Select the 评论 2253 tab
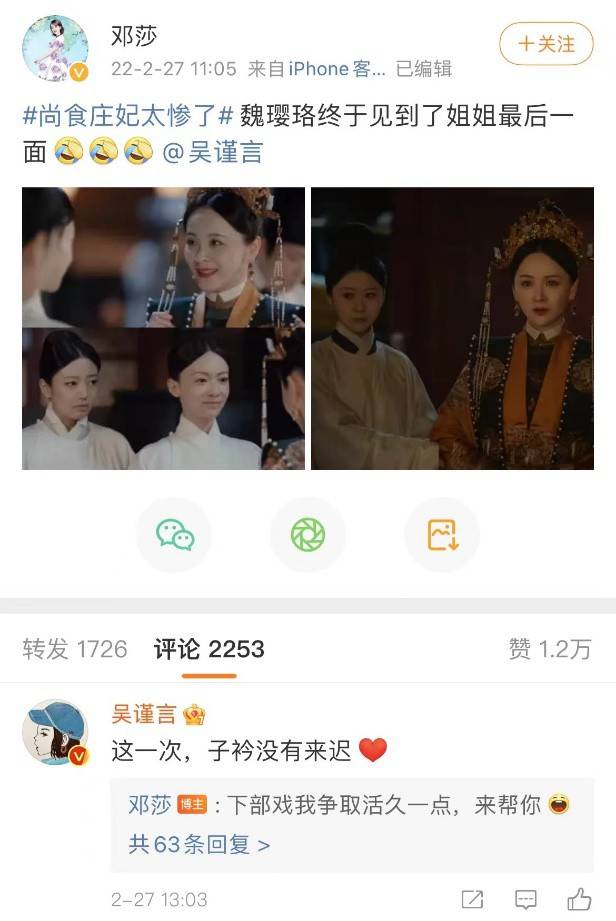Screen dimensions: 616x921 (x=209, y=649)
